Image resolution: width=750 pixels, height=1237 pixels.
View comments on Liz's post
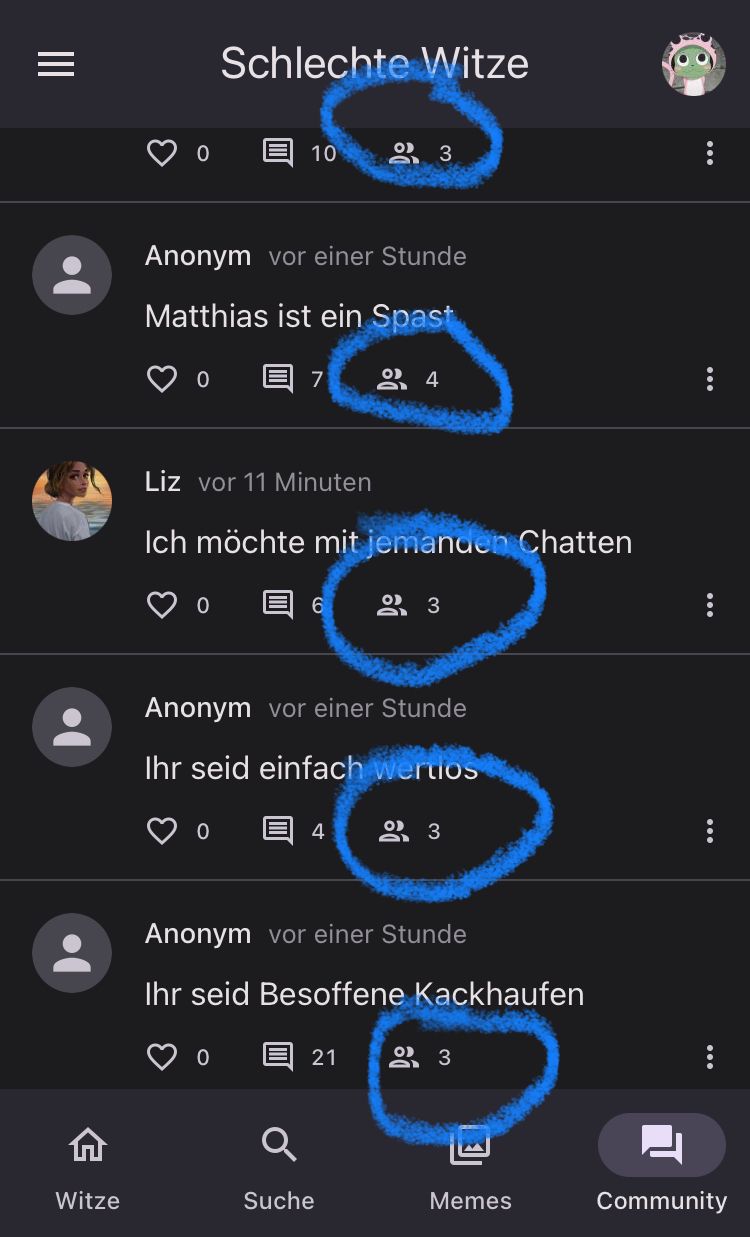pos(278,605)
